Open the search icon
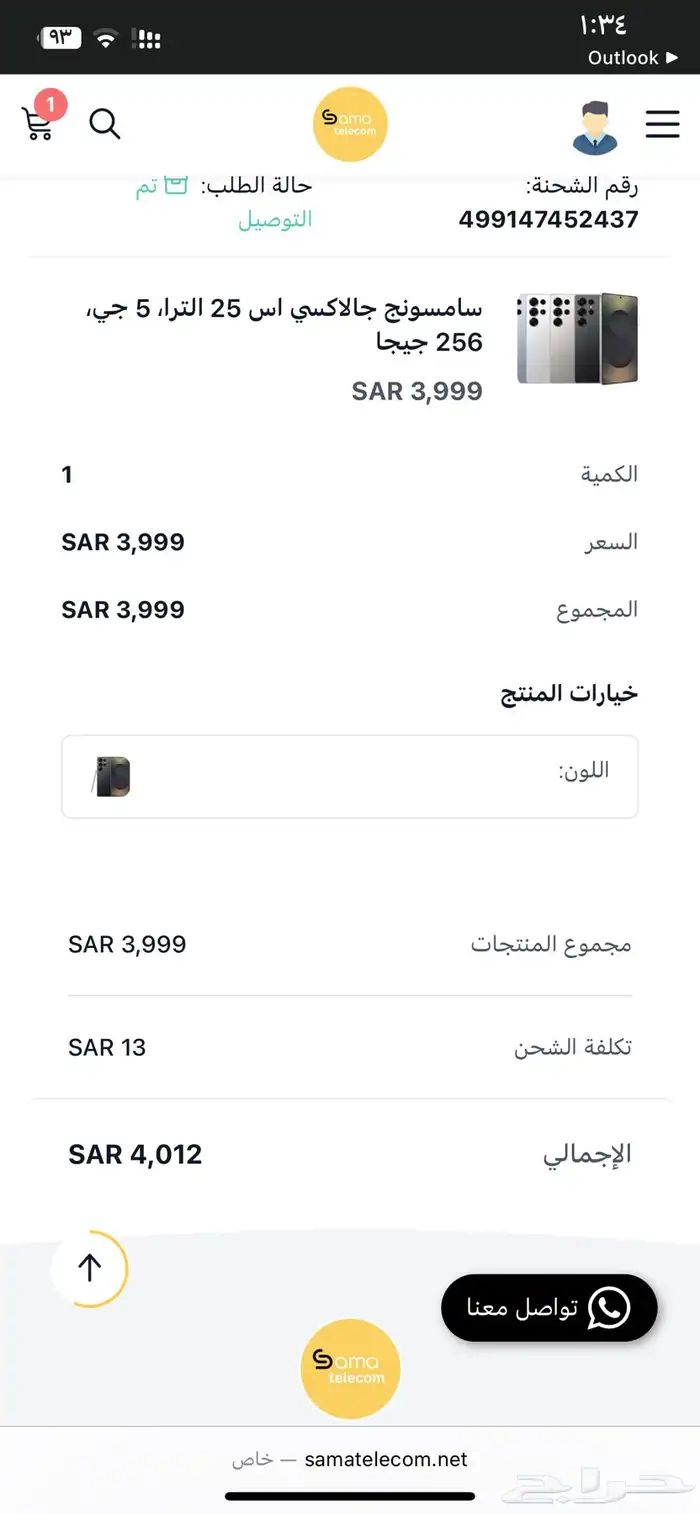Viewport: 700px width, 1514px height. click(105, 124)
